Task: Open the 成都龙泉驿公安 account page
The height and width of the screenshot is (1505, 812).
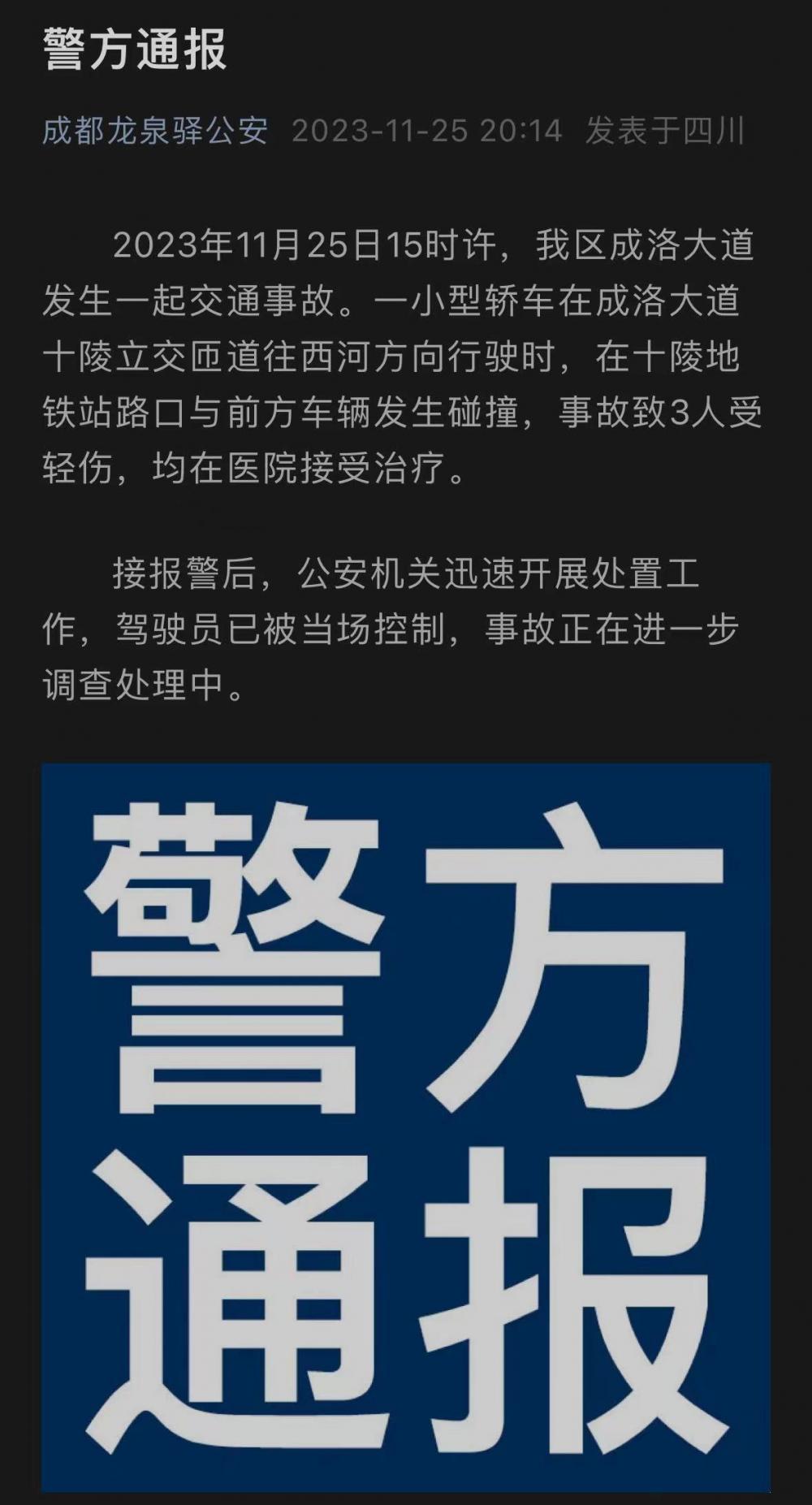Action: (x=155, y=131)
